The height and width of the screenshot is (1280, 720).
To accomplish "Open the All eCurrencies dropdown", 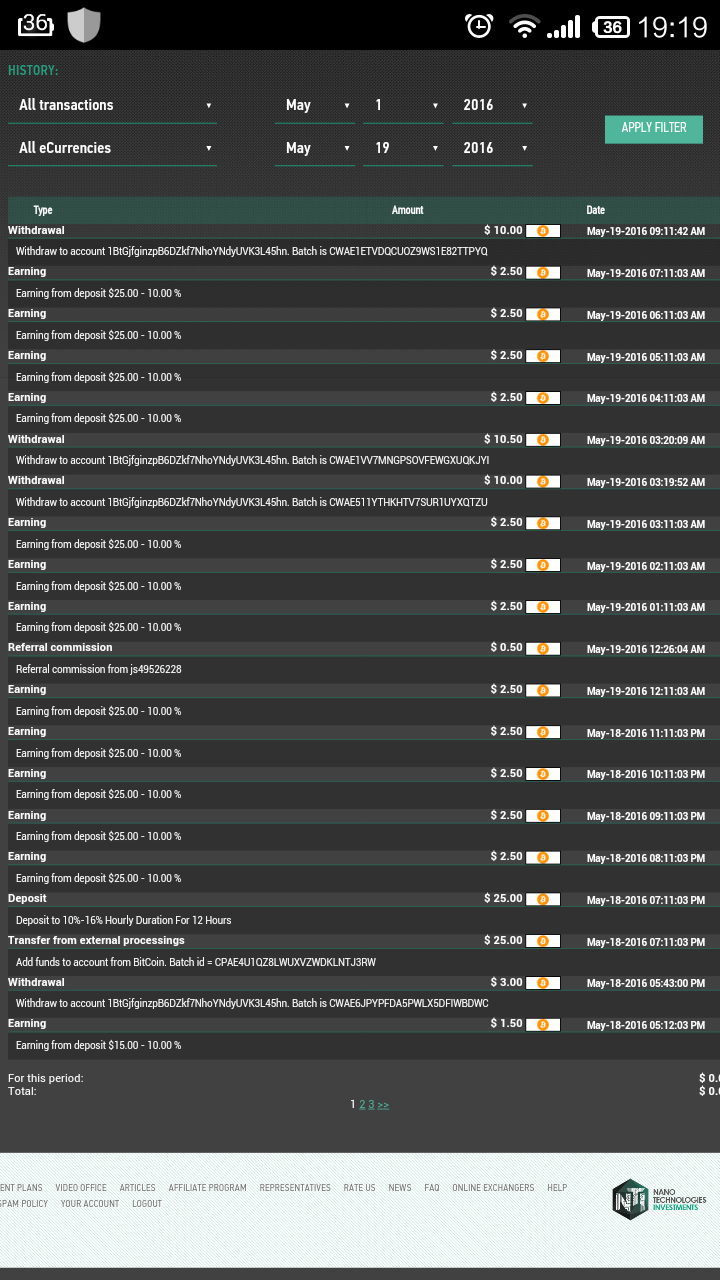I will pyautogui.click(x=112, y=148).
